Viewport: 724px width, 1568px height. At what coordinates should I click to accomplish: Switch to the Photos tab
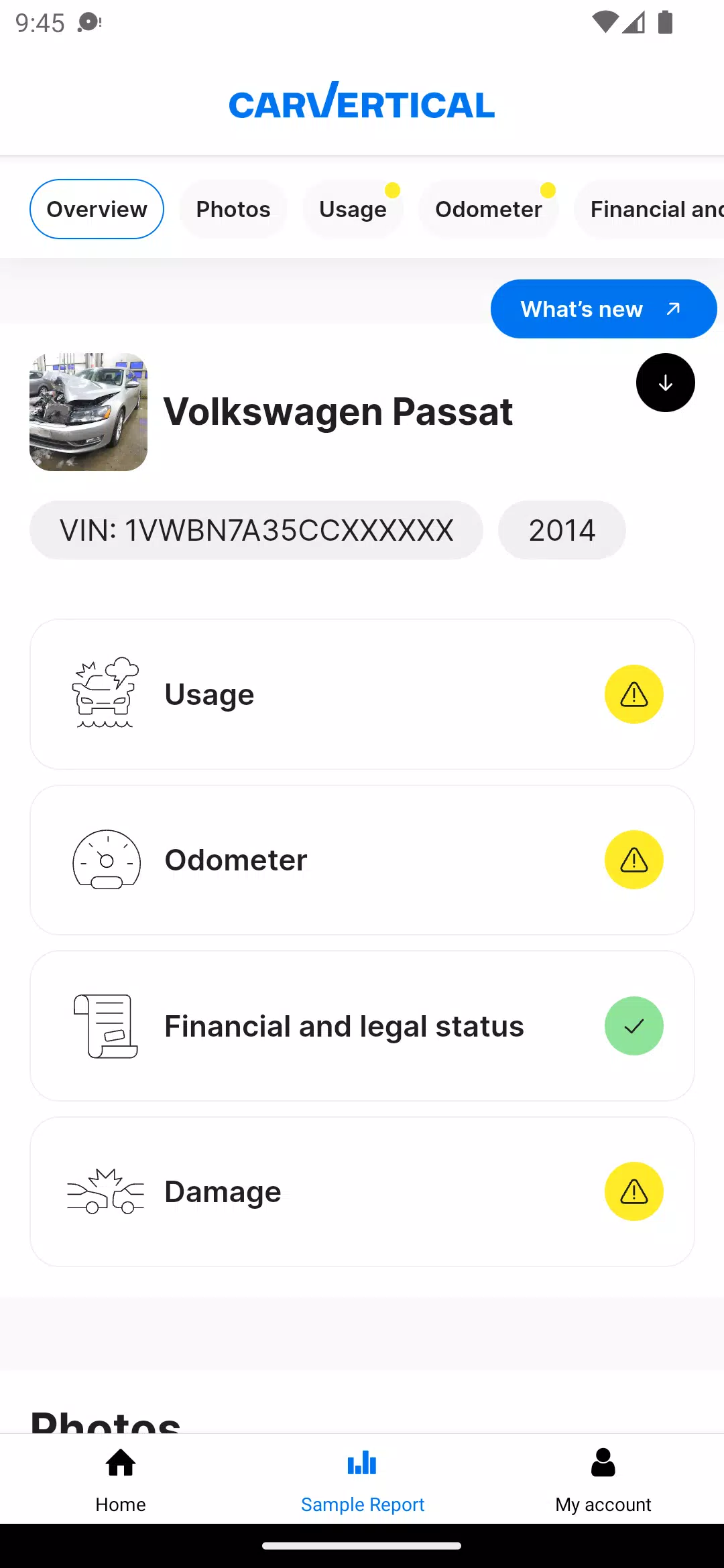click(x=233, y=209)
